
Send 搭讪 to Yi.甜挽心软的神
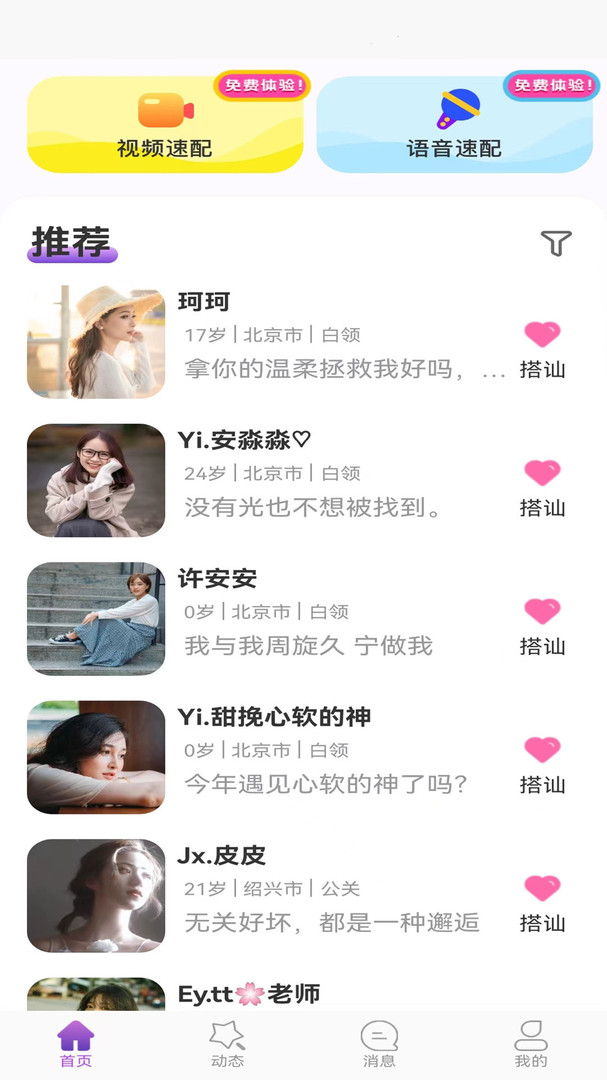tap(542, 764)
